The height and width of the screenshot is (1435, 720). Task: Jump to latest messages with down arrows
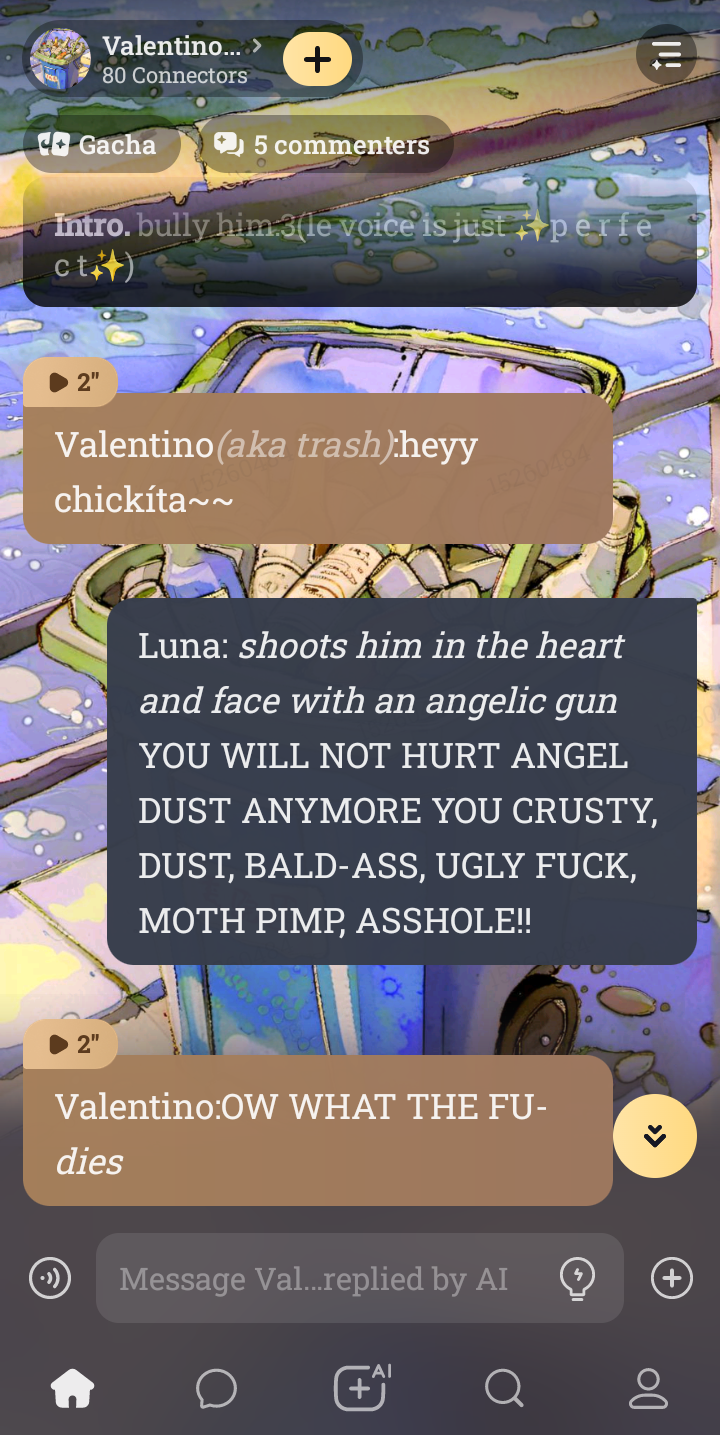pos(655,1136)
